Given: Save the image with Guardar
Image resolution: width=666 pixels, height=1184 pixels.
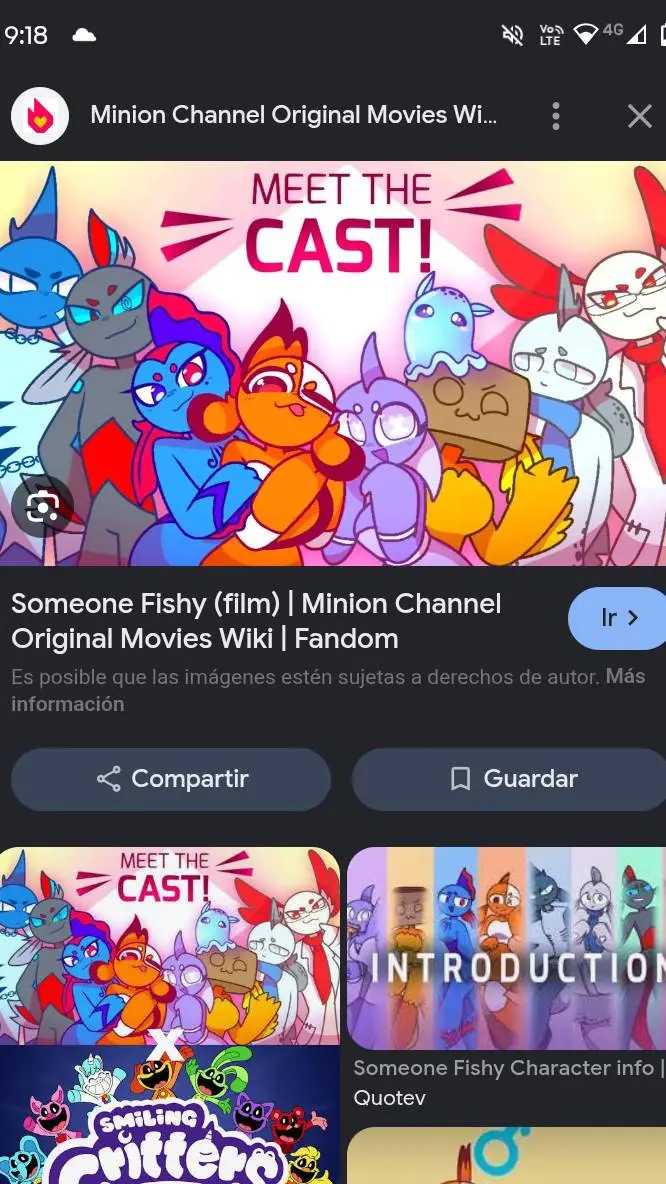Looking at the screenshot, I should 509,779.
